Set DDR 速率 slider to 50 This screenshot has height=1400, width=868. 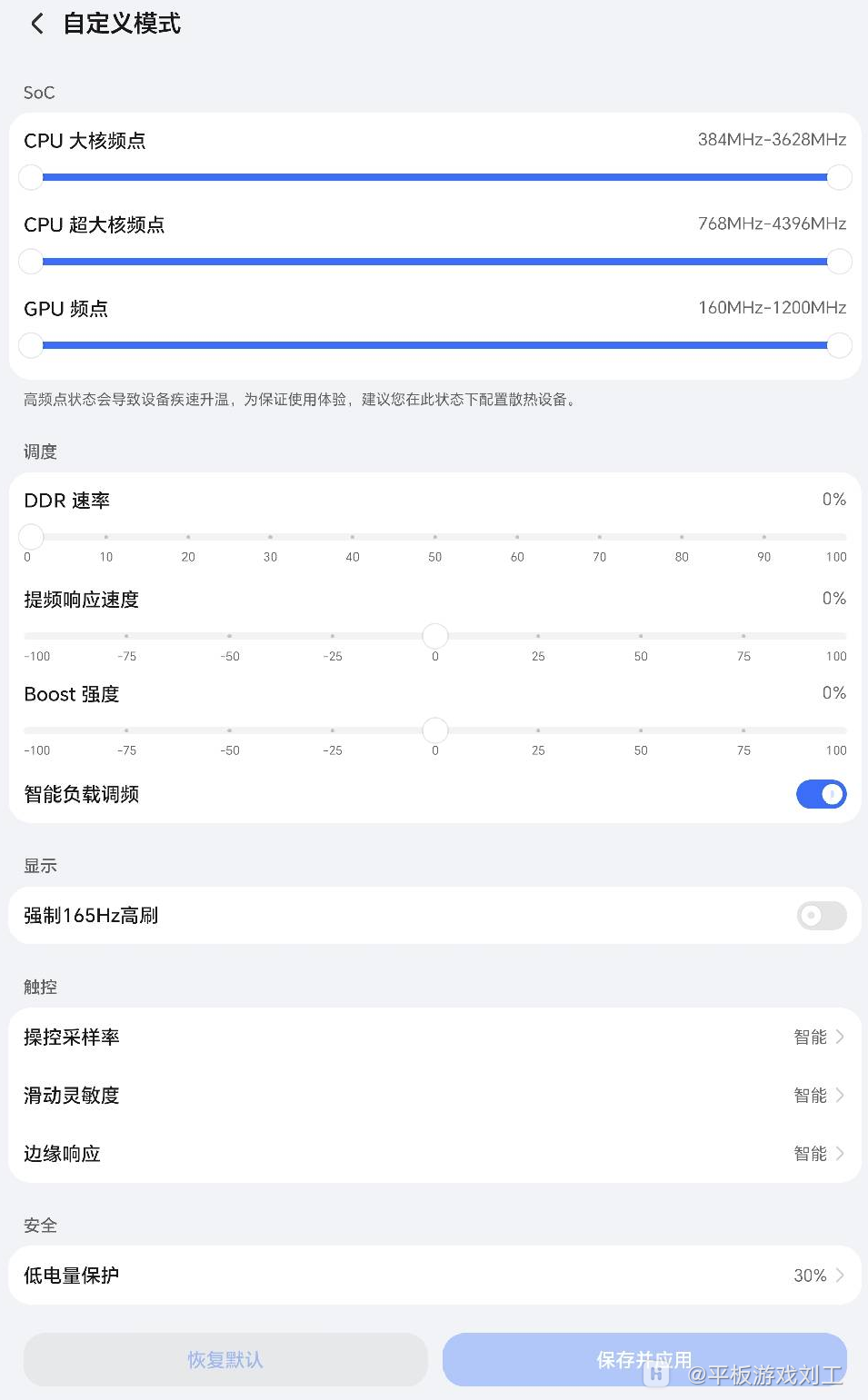coord(435,537)
